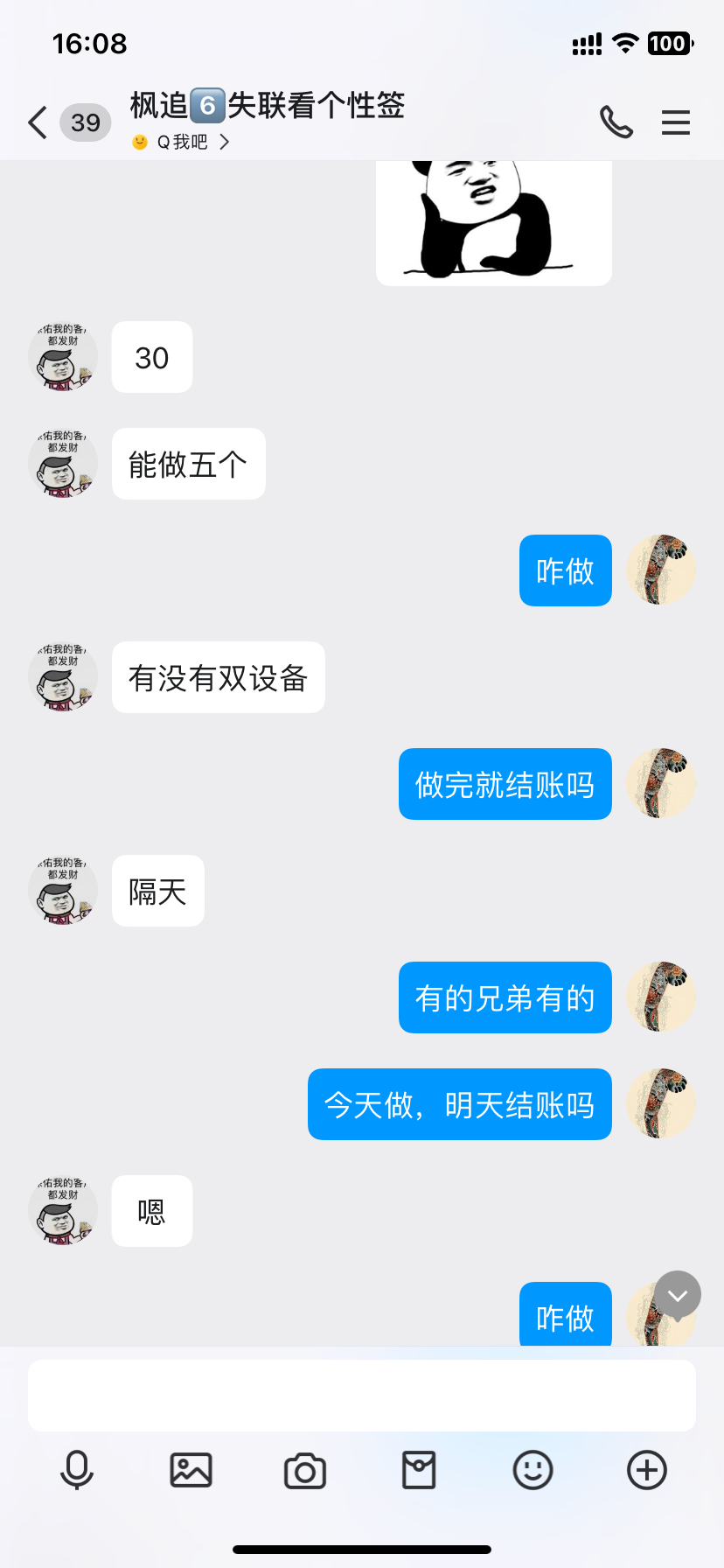This screenshot has width=724, height=1568.
Task: Go back to the message list
Action: pos(38,122)
